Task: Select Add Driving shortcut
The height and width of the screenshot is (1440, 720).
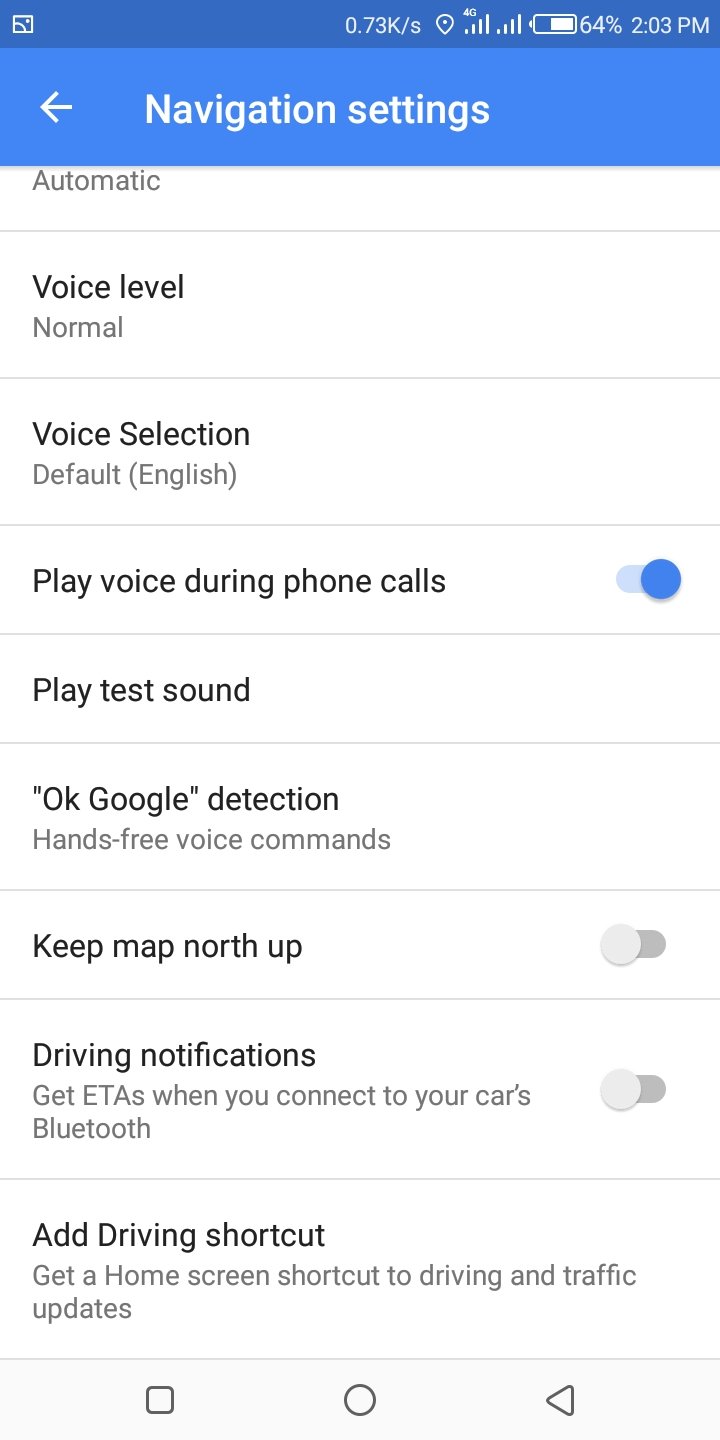Action: pyautogui.click(x=360, y=1269)
